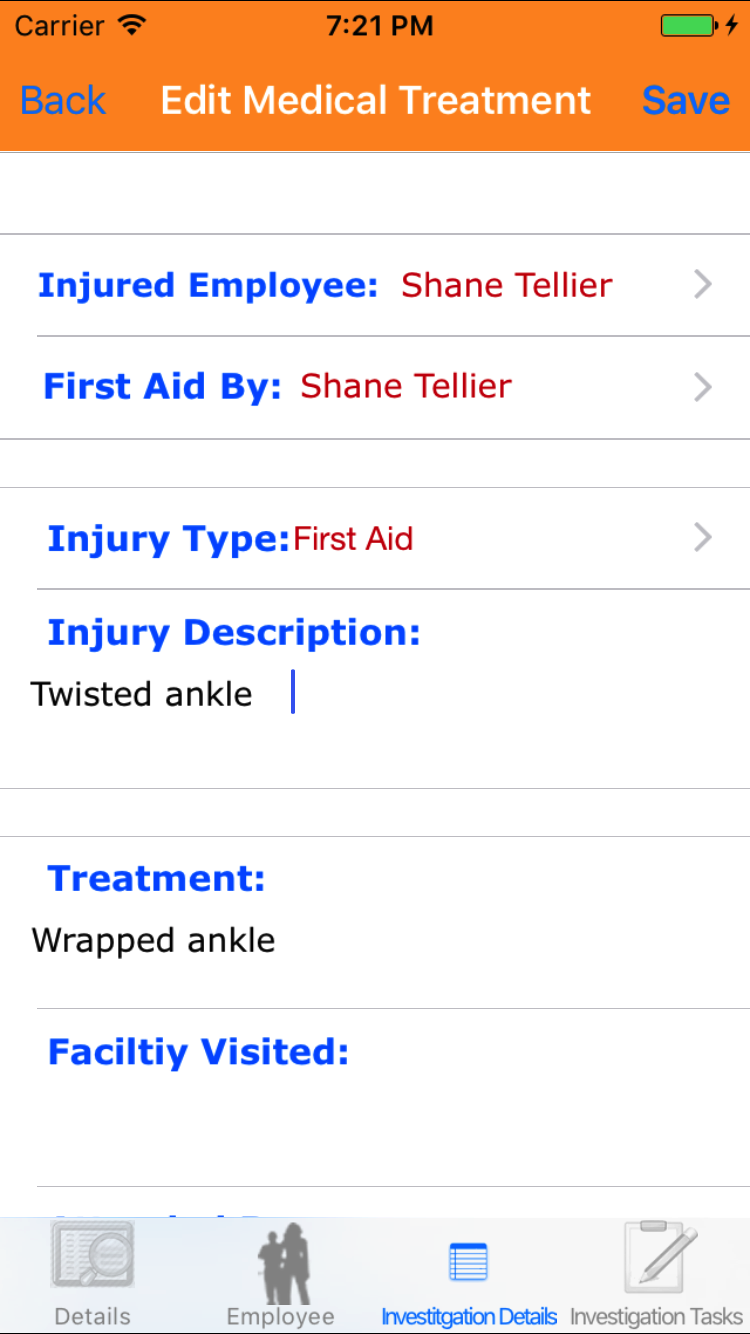Tap the Injury Description text field

coord(375,710)
